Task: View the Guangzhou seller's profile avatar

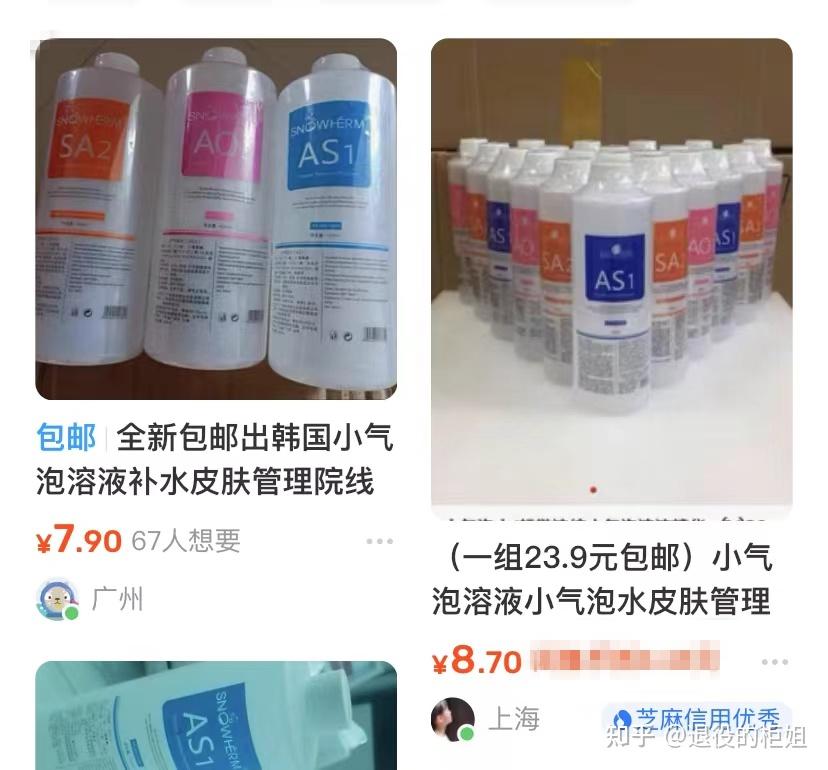Action: point(58,599)
